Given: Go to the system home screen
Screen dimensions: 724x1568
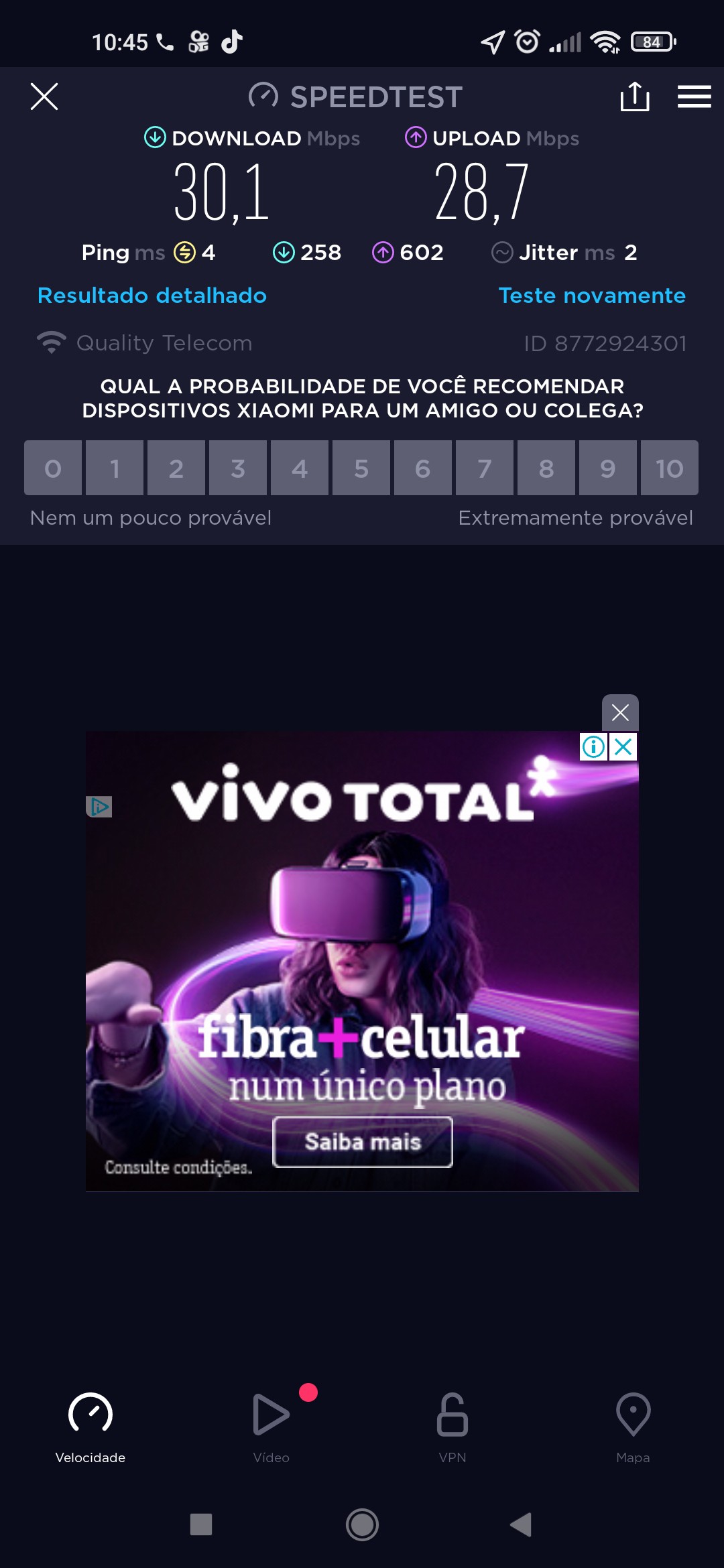Looking at the screenshot, I should tap(362, 1524).
